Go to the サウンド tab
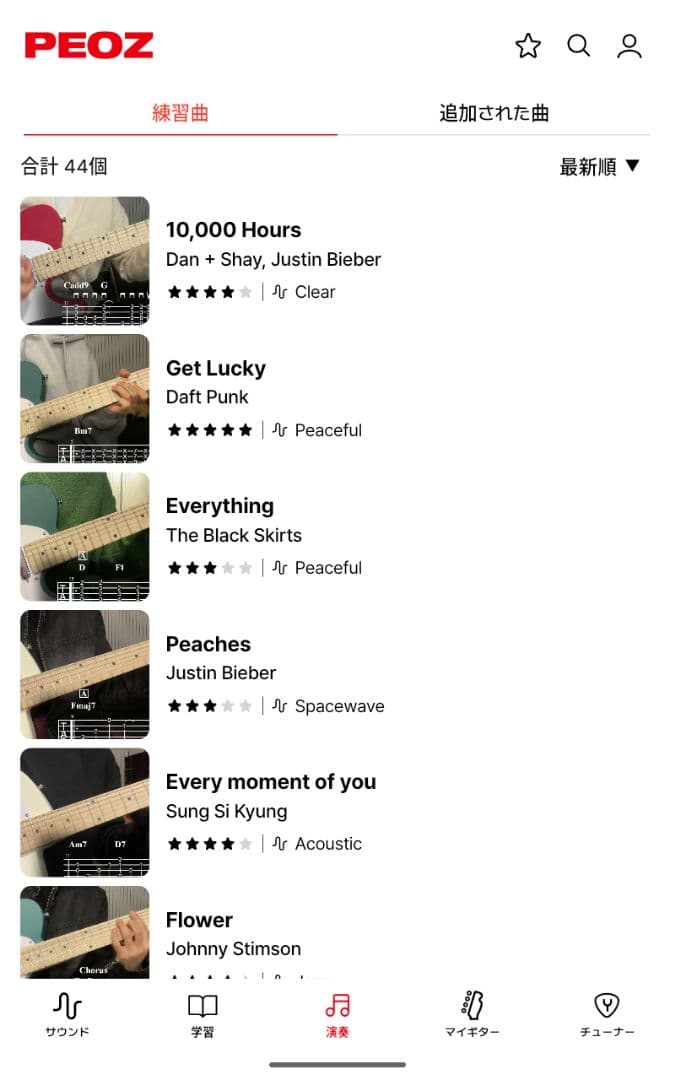 pos(67,1014)
